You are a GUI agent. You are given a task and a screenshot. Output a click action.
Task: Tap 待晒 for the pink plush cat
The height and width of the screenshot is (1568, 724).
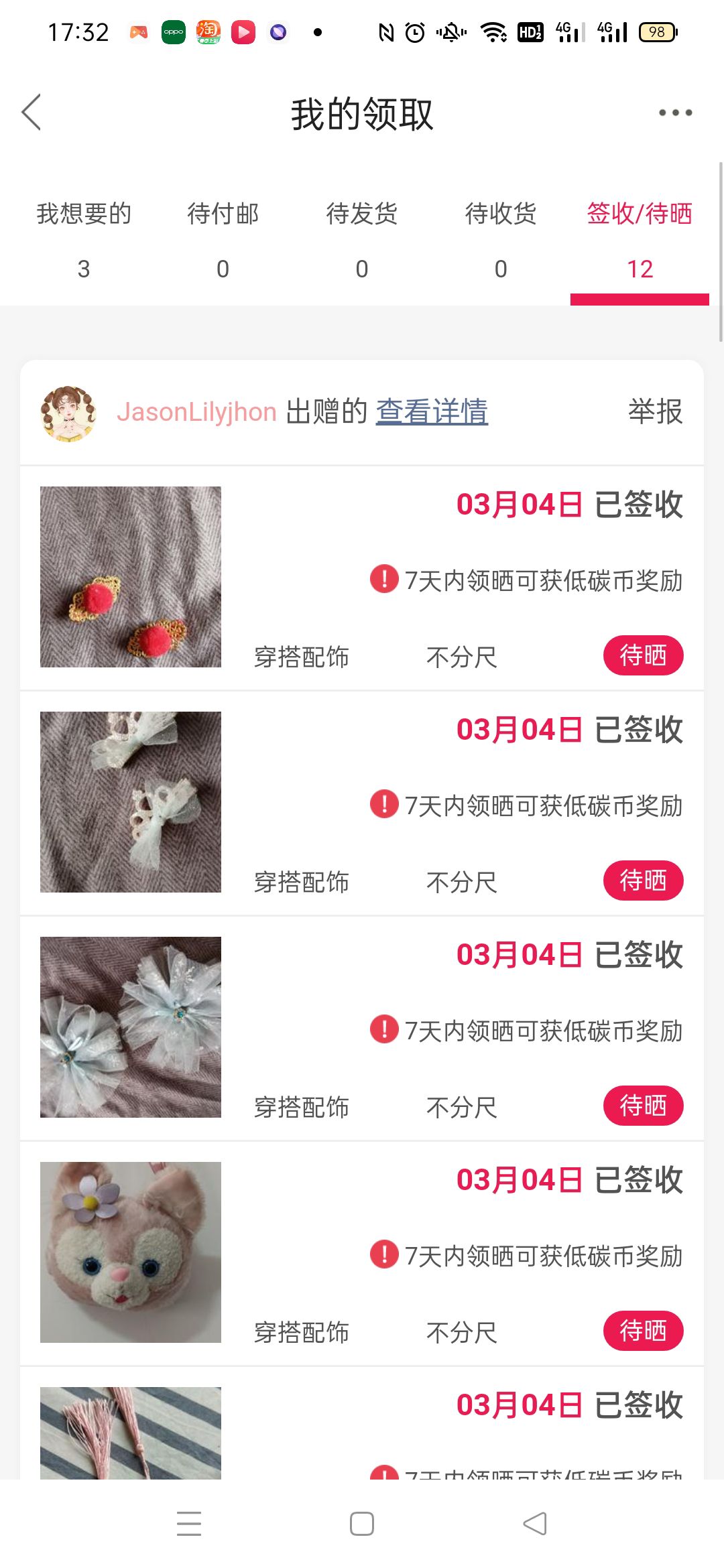tap(643, 1331)
